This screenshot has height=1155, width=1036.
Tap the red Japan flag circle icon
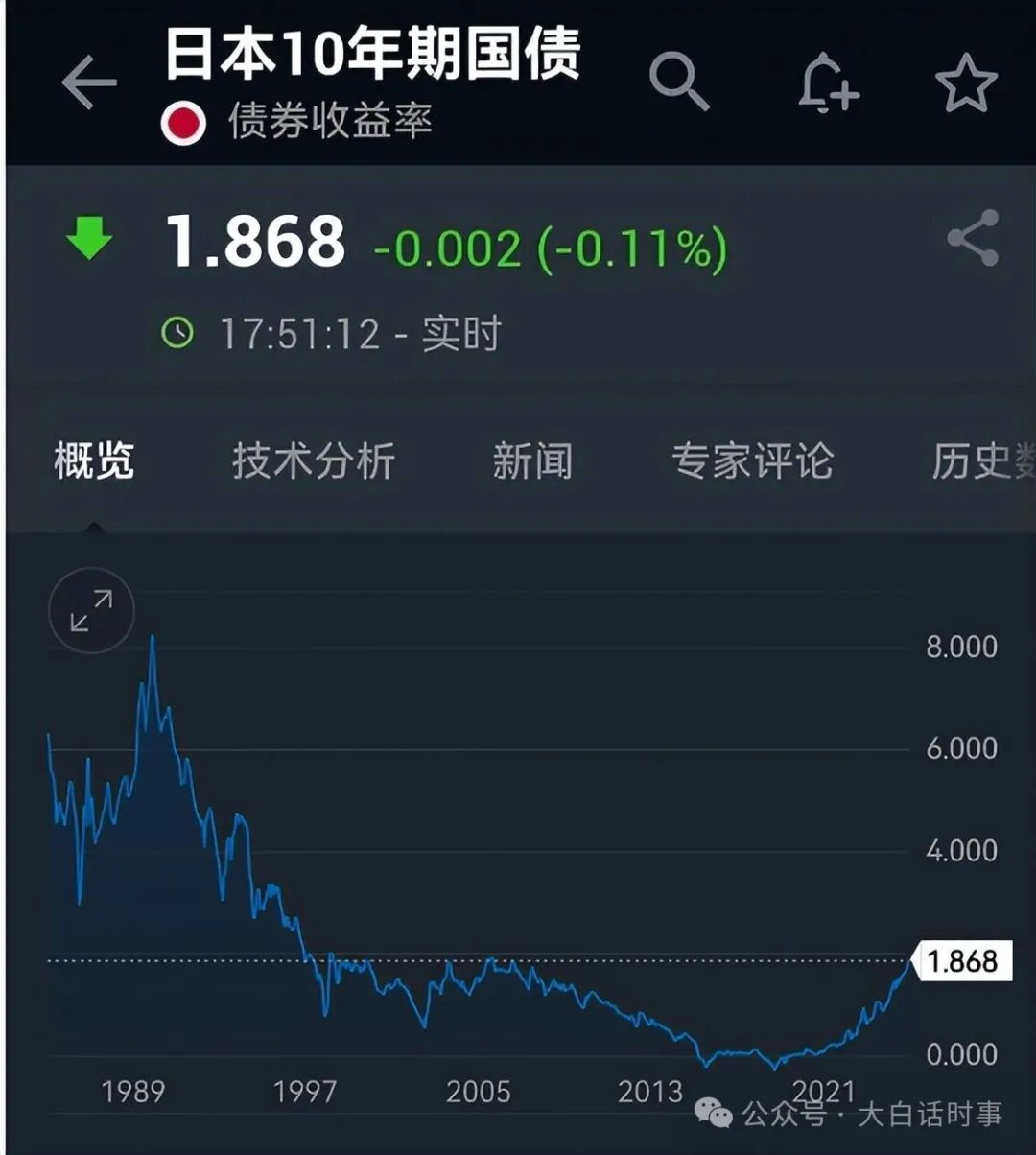click(184, 123)
